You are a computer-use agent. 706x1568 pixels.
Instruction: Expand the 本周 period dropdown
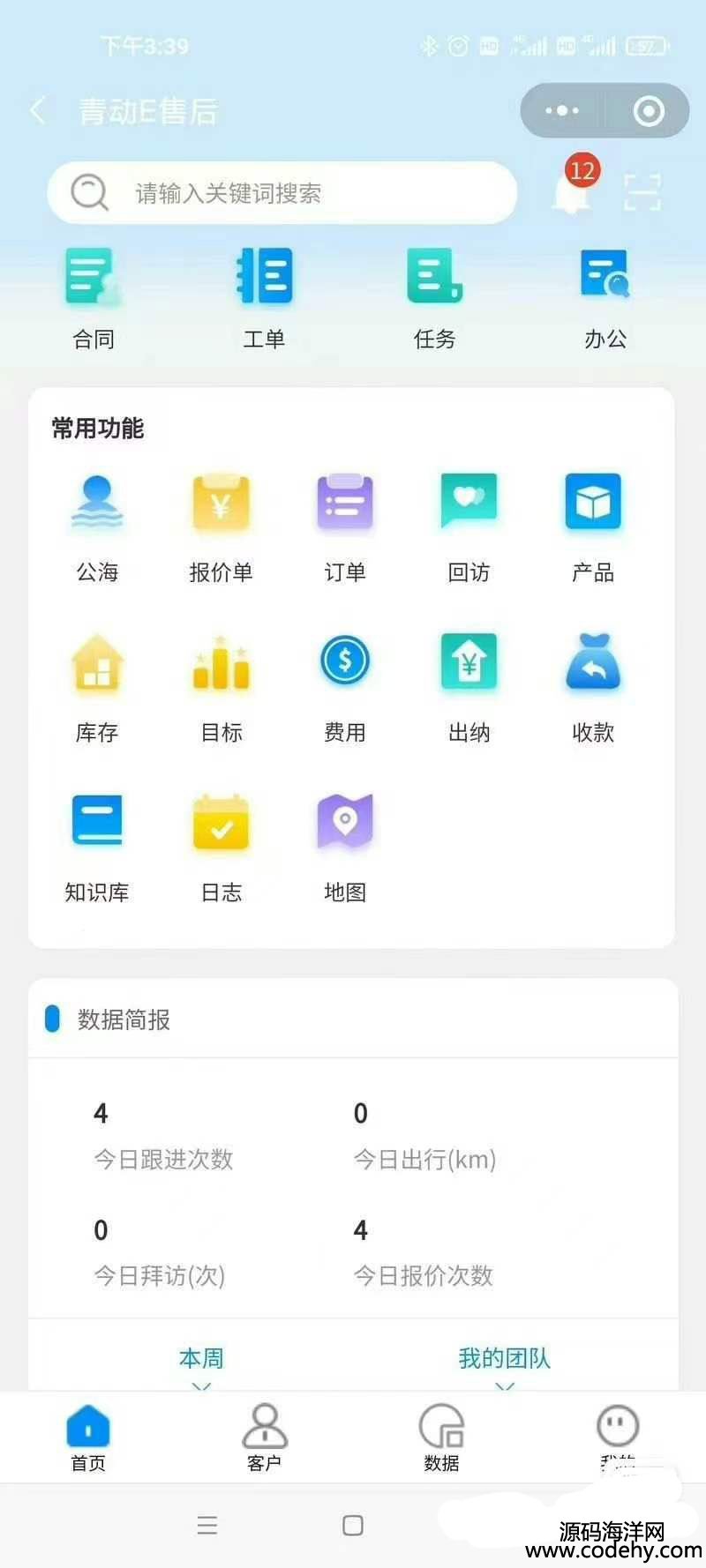[x=201, y=1365]
